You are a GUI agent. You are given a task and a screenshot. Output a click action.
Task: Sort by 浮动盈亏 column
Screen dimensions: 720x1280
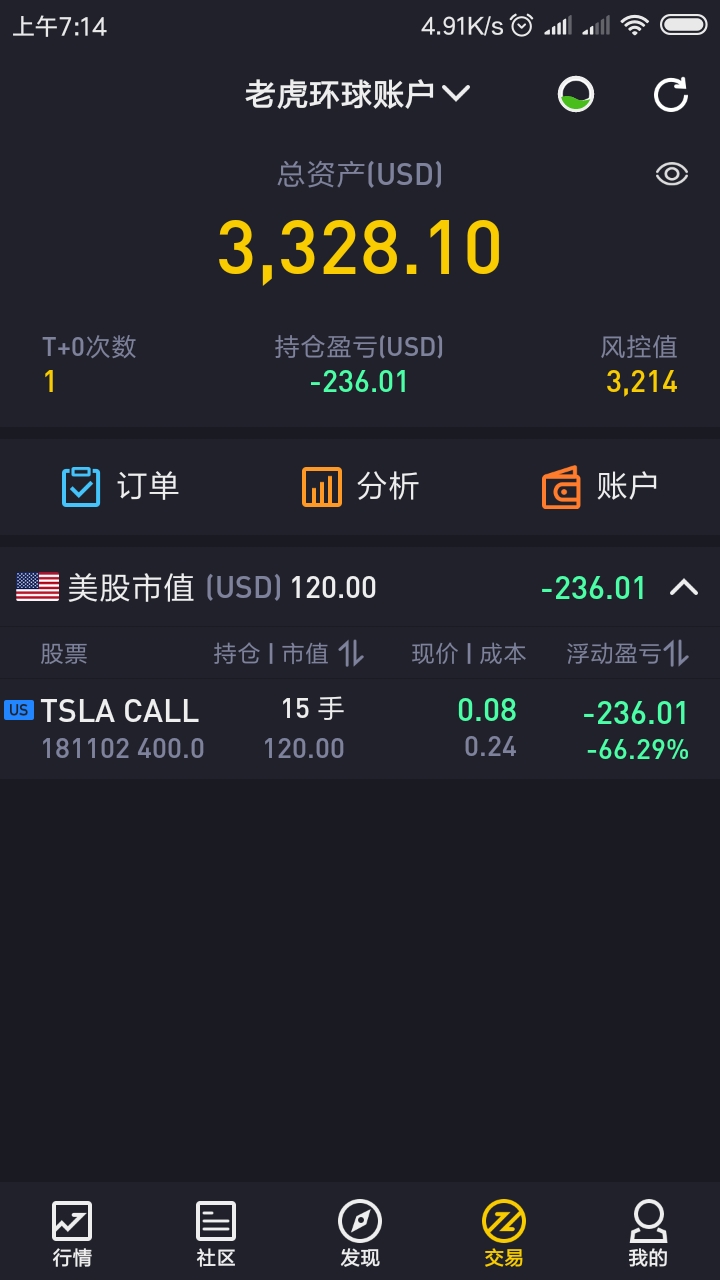tap(628, 654)
